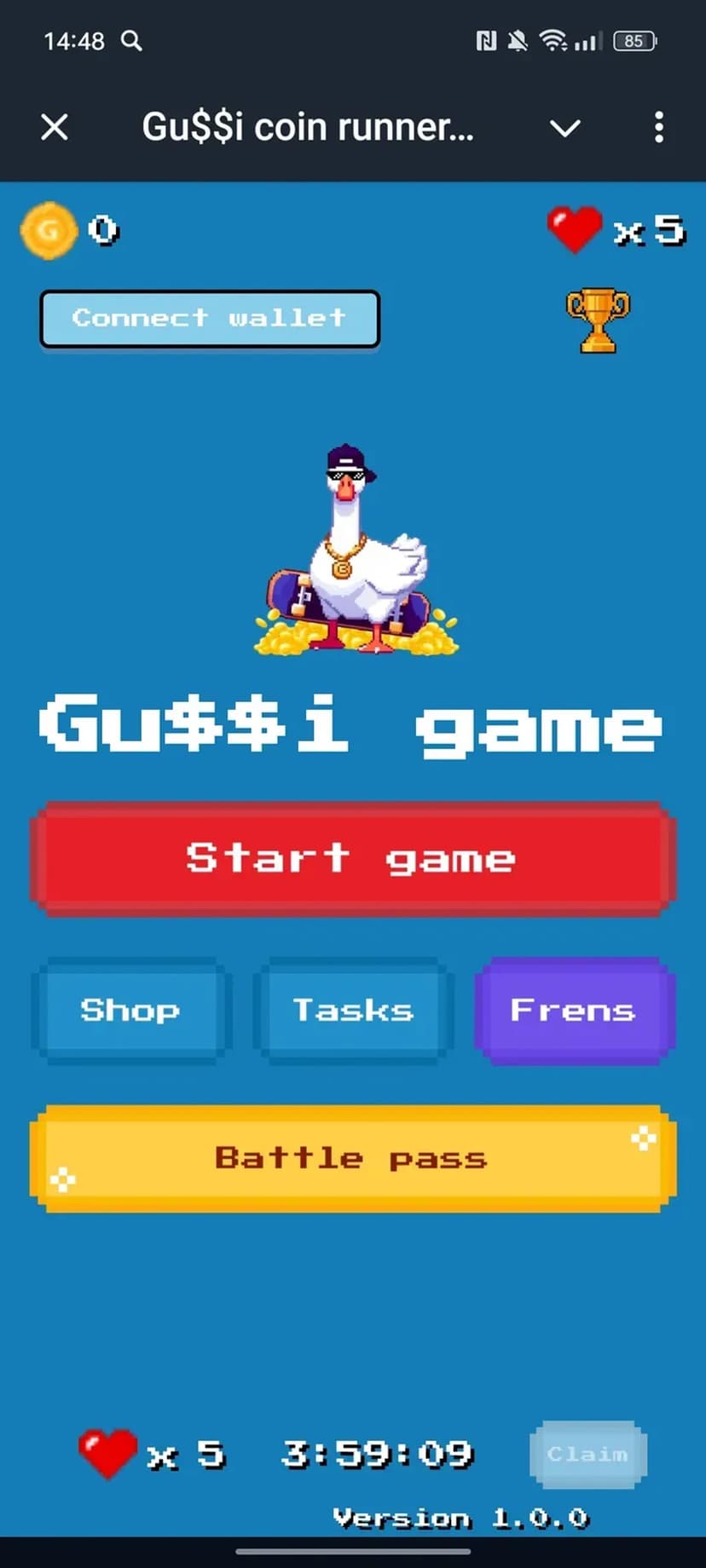Viewport: 706px width, 1568px height.
Task: Tap the Connect wallet button
Action: pyautogui.click(x=210, y=319)
